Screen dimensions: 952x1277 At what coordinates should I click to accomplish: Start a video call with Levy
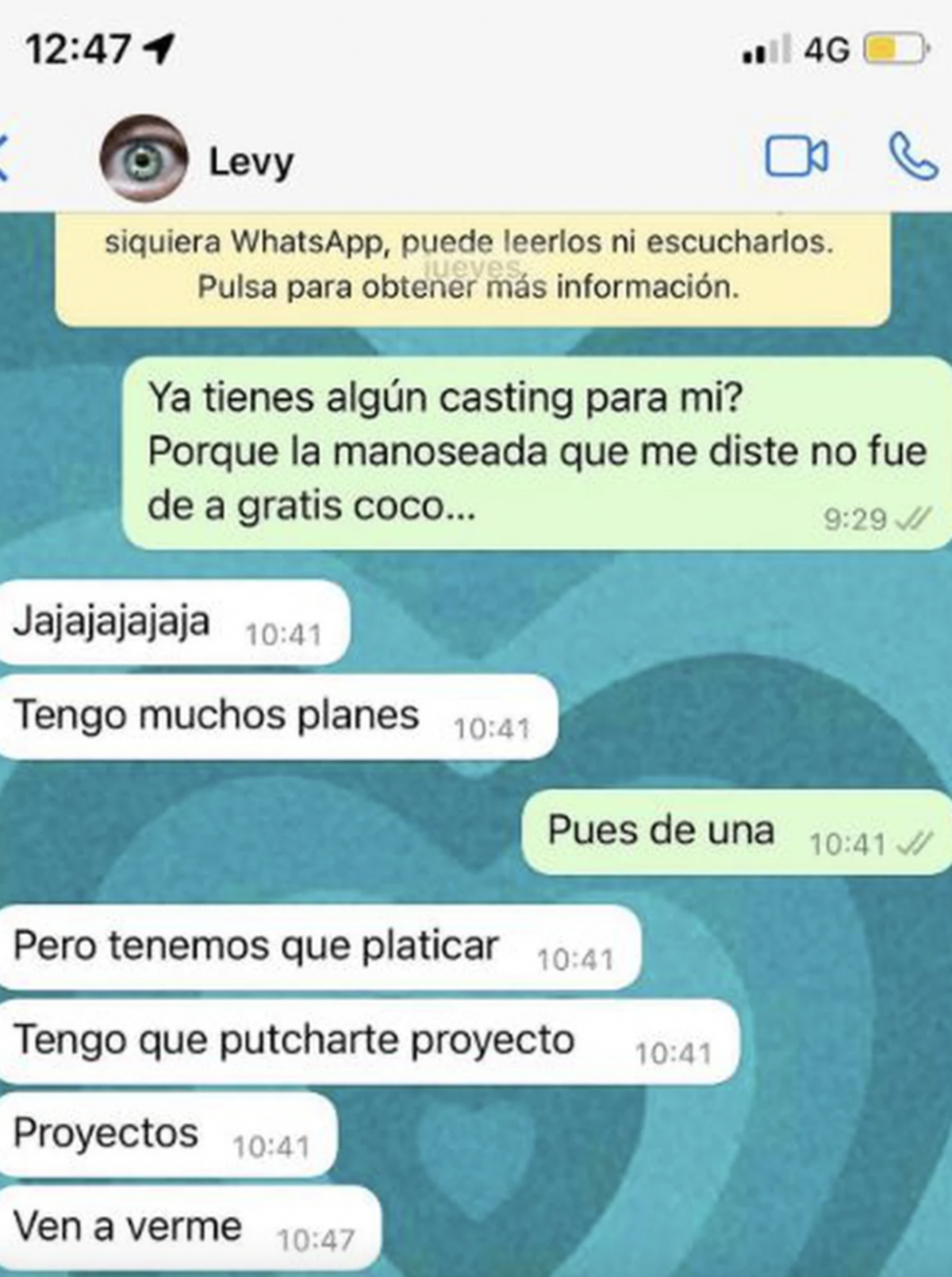tap(796, 156)
